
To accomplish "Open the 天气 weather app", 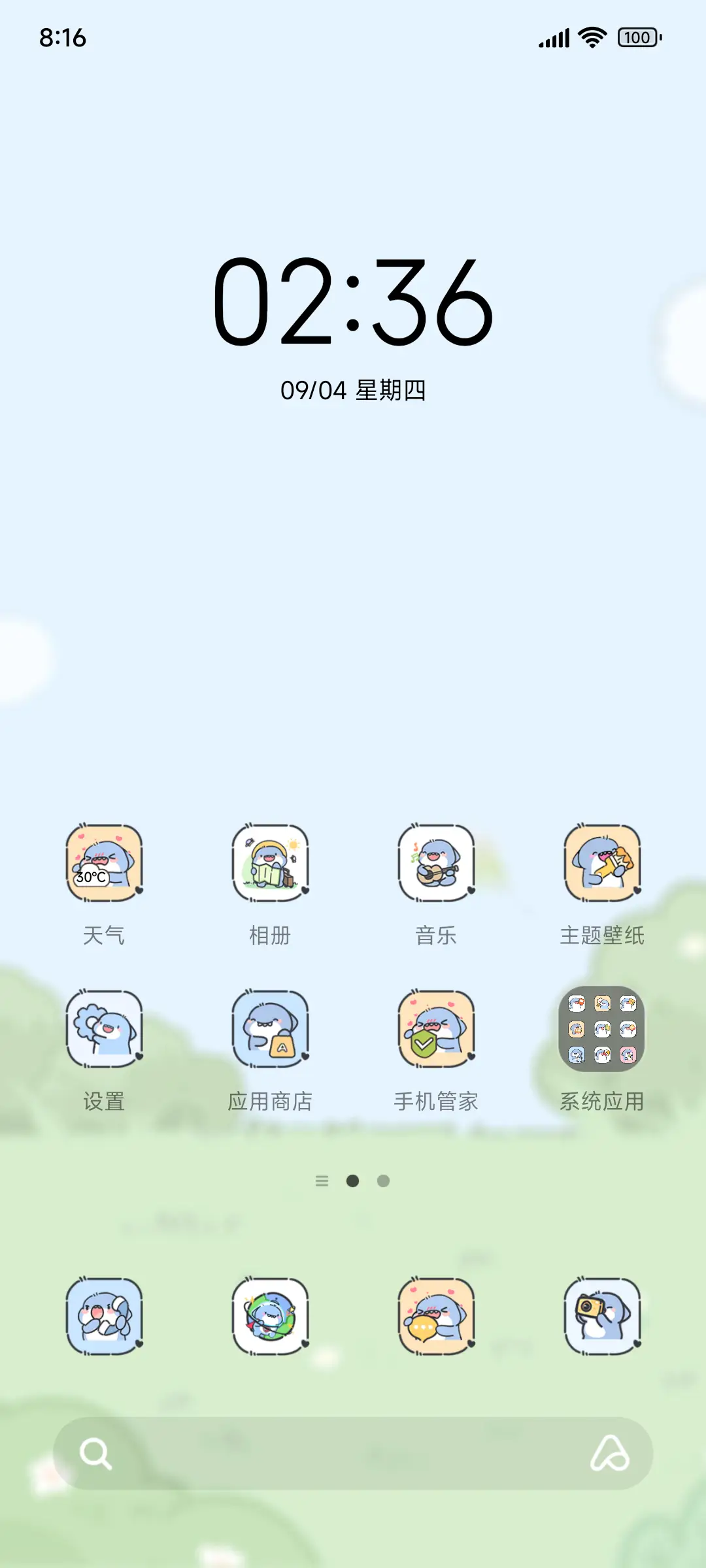I will pyautogui.click(x=105, y=864).
